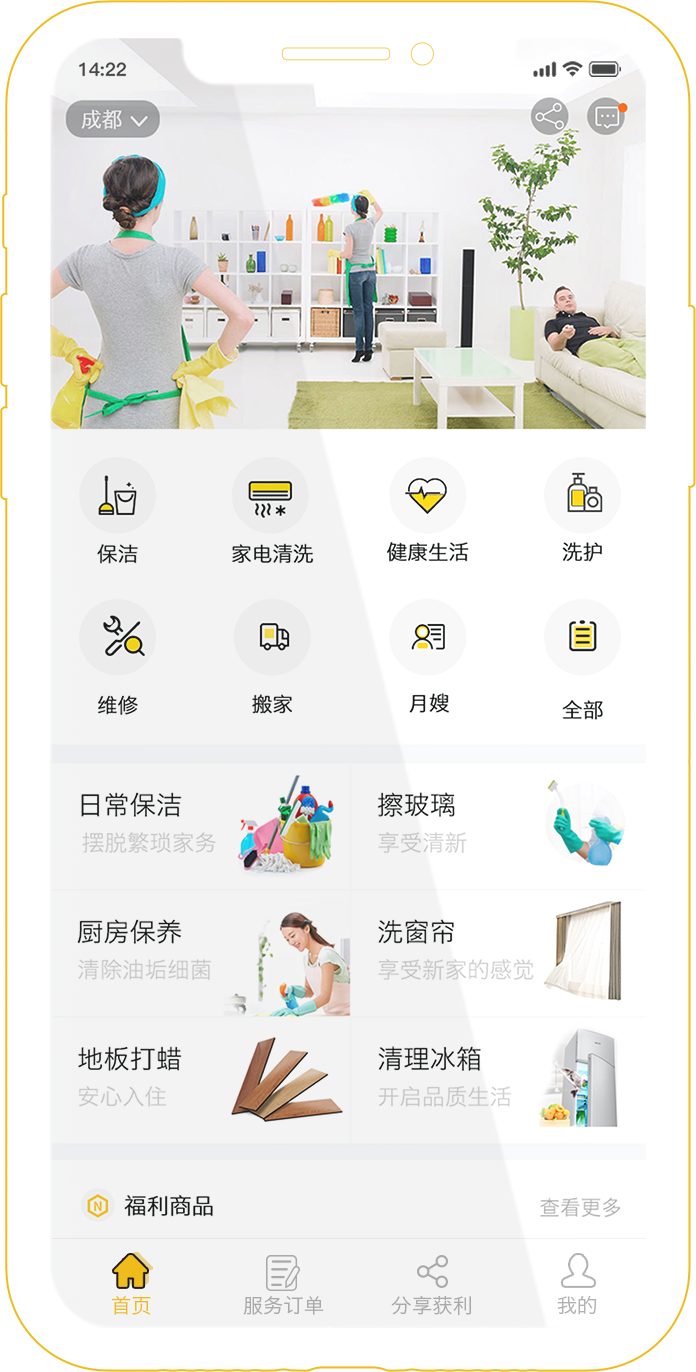
Task: Tap the share icon at top
Action: [549, 117]
